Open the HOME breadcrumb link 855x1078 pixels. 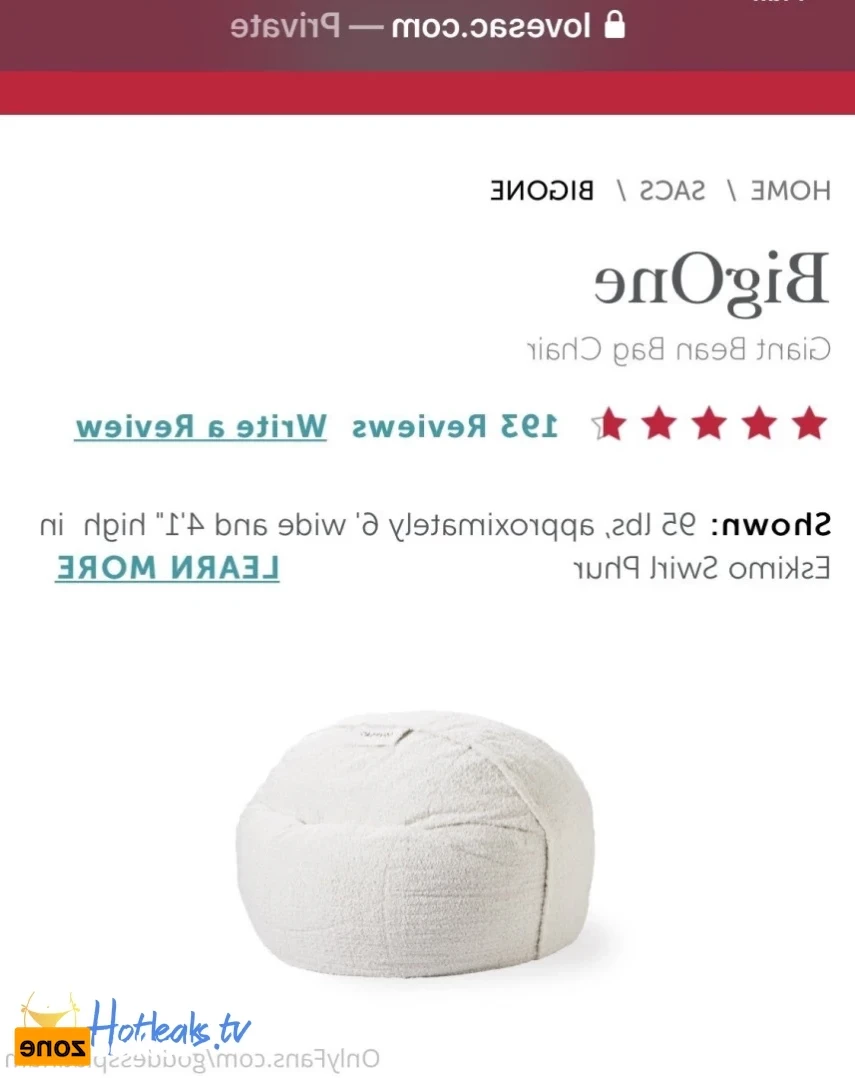point(790,190)
